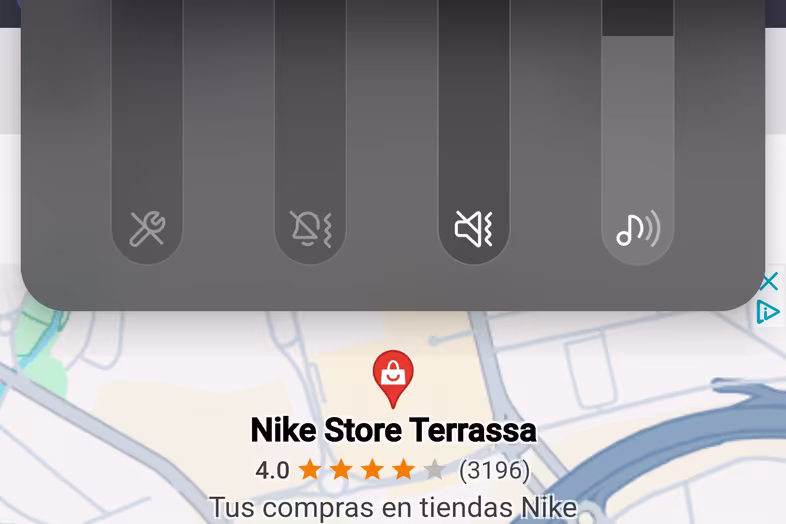This screenshot has height=524, width=786.
Task: Tap inside the media volume slider
Action: pyautogui.click(x=637, y=120)
